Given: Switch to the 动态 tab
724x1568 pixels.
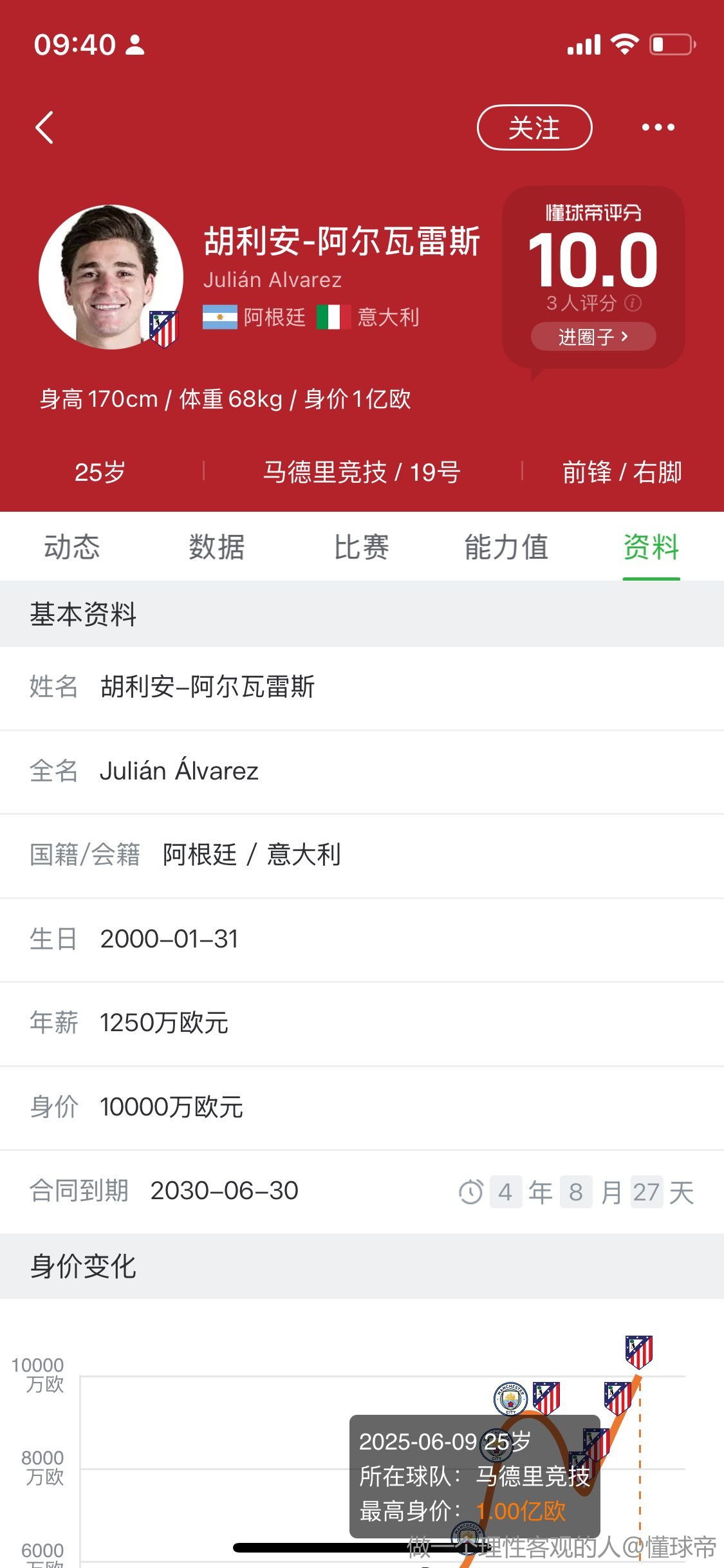Looking at the screenshot, I should tap(72, 547).
